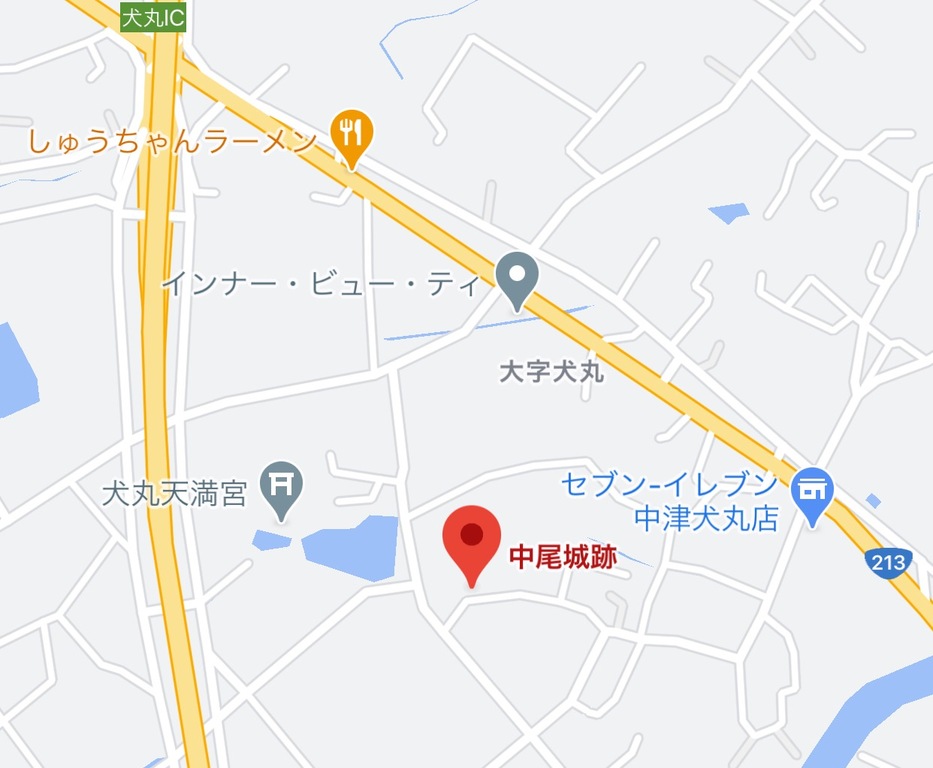Open the しゅうちゃんラーメン restaurant pin
The image size is (933, 768).
coord(350,133)
